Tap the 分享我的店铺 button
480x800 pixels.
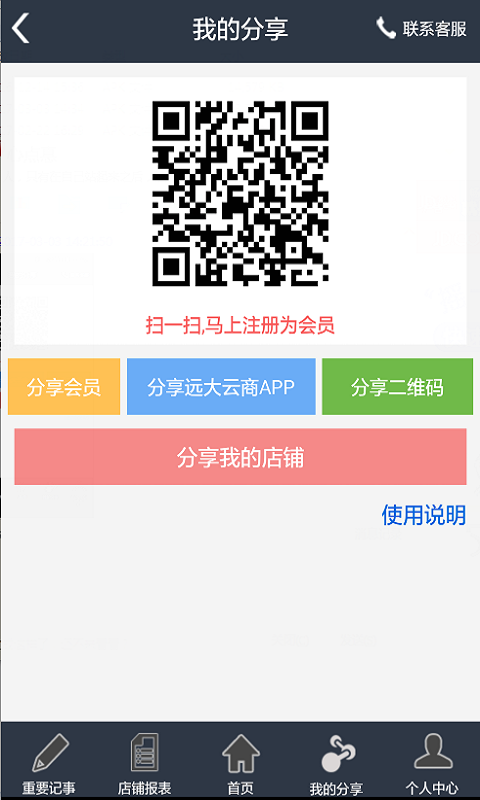(x=240, y=457)
